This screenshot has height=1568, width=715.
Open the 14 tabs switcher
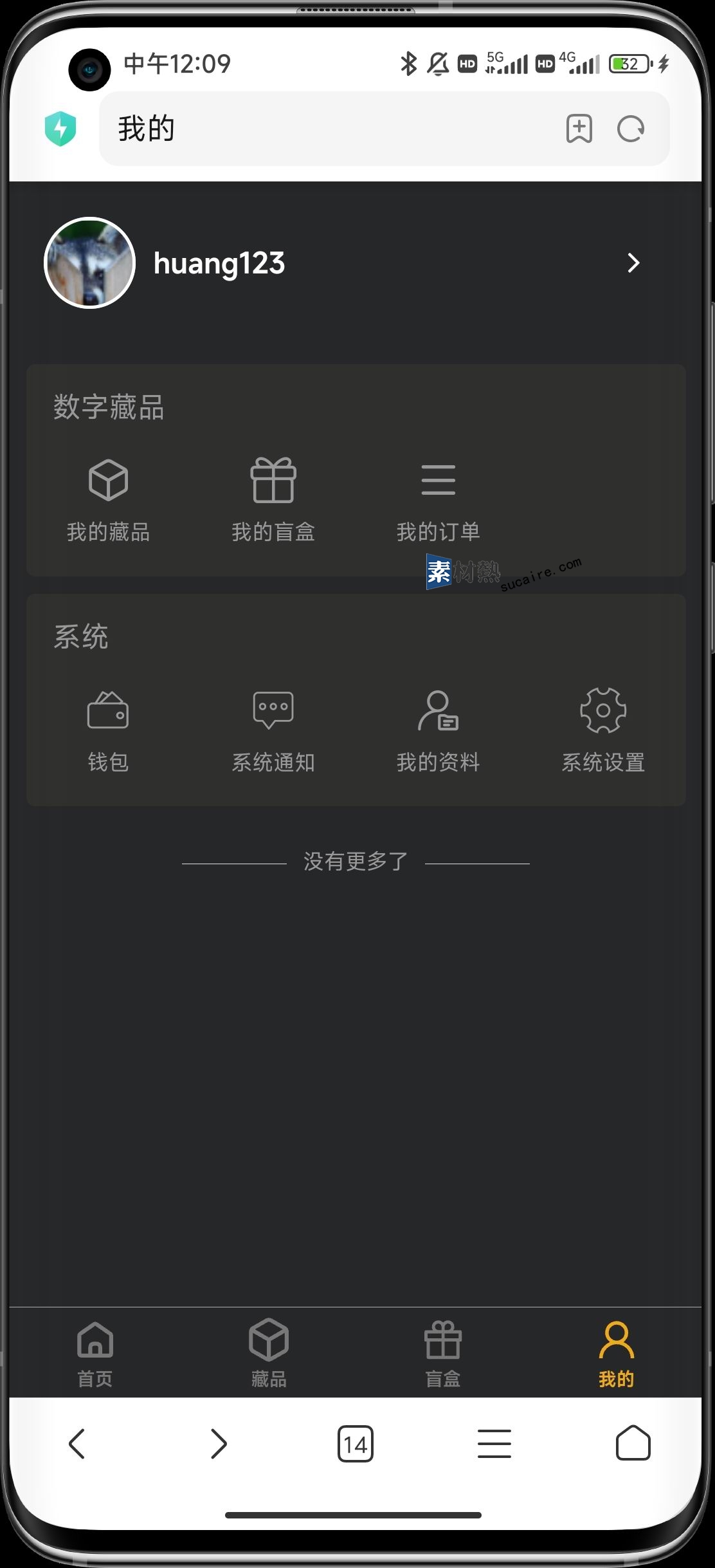[x=355, y=1444]
